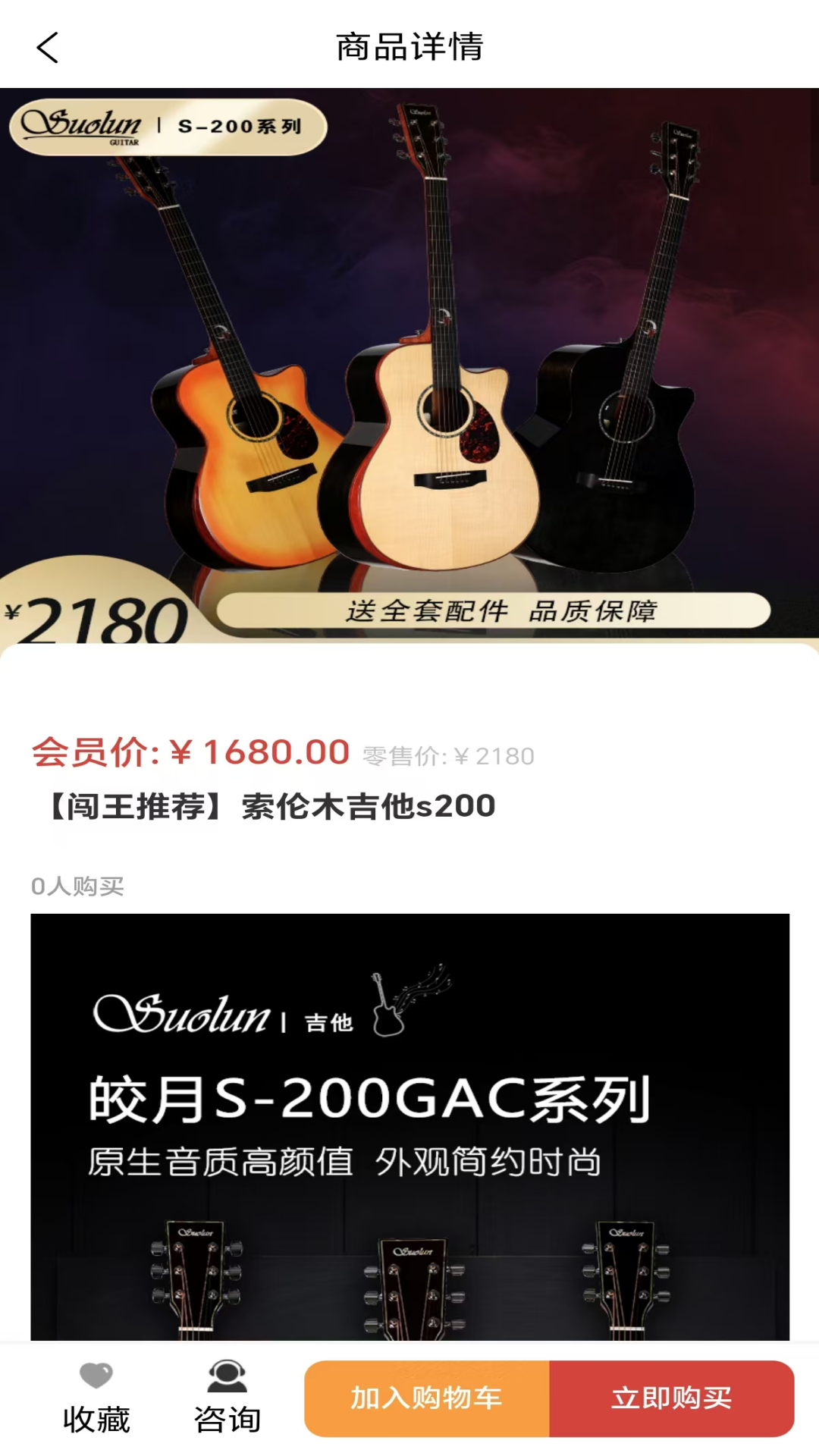This screenshot has height=1456, width=819.
Task: Select the 商品详情 page title
Action: click(x=409, y=45)
